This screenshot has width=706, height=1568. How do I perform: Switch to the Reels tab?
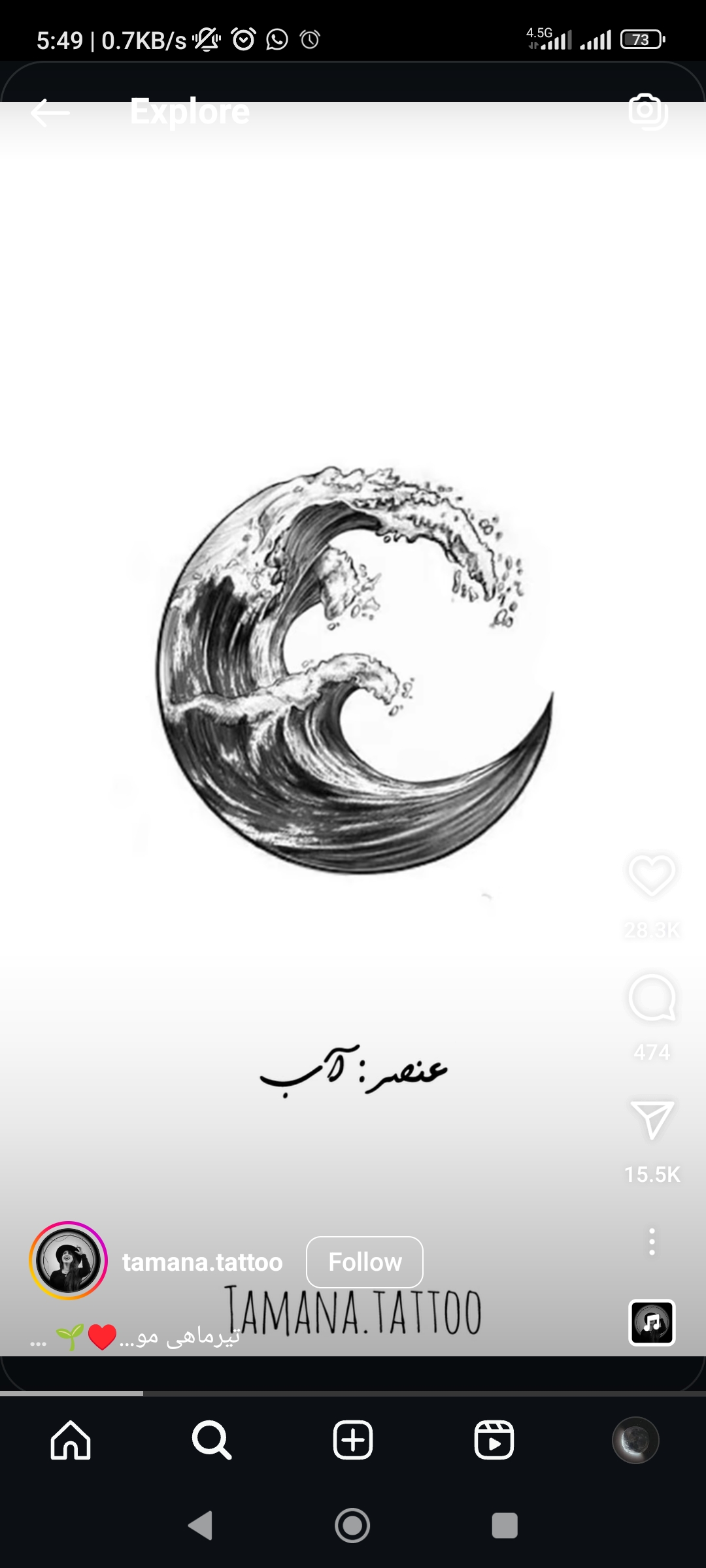(x=494, y=1440)
